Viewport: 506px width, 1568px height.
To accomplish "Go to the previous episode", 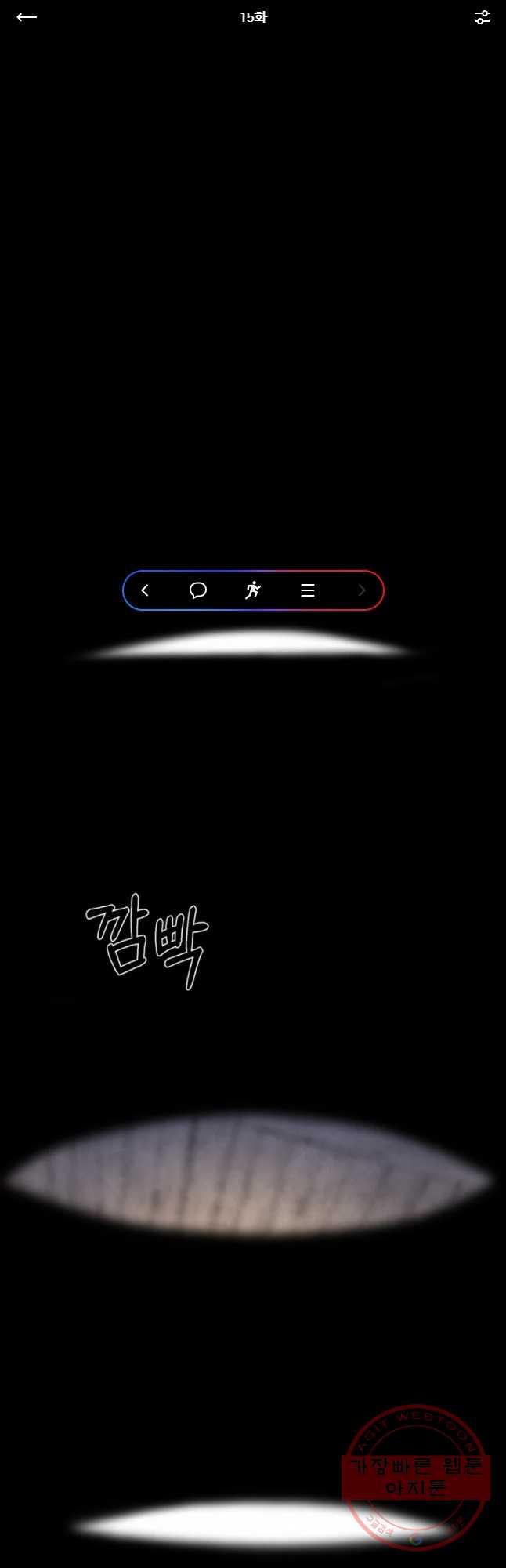I will [x=145, y=590].
